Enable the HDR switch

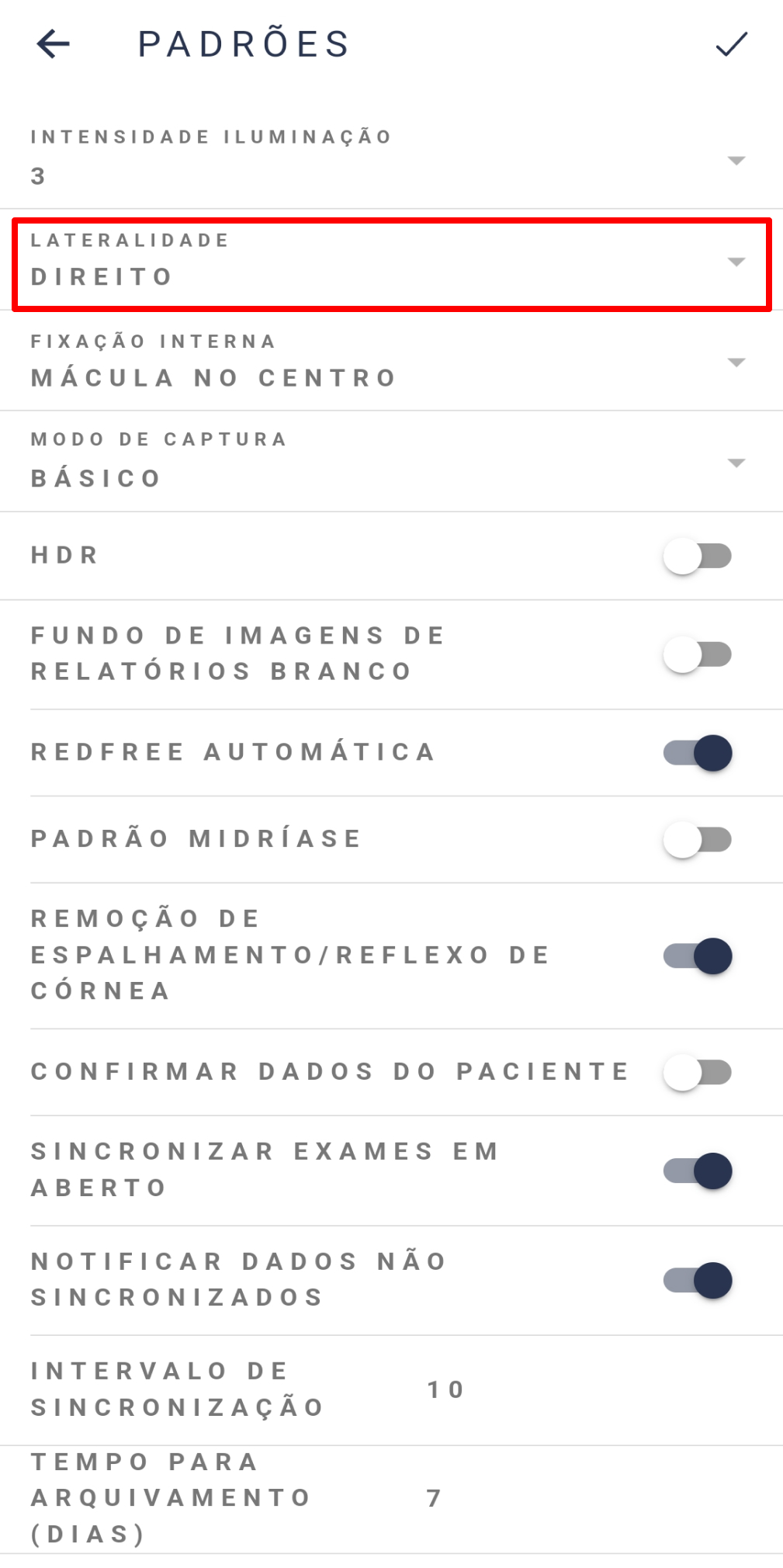tap(697, 556)
